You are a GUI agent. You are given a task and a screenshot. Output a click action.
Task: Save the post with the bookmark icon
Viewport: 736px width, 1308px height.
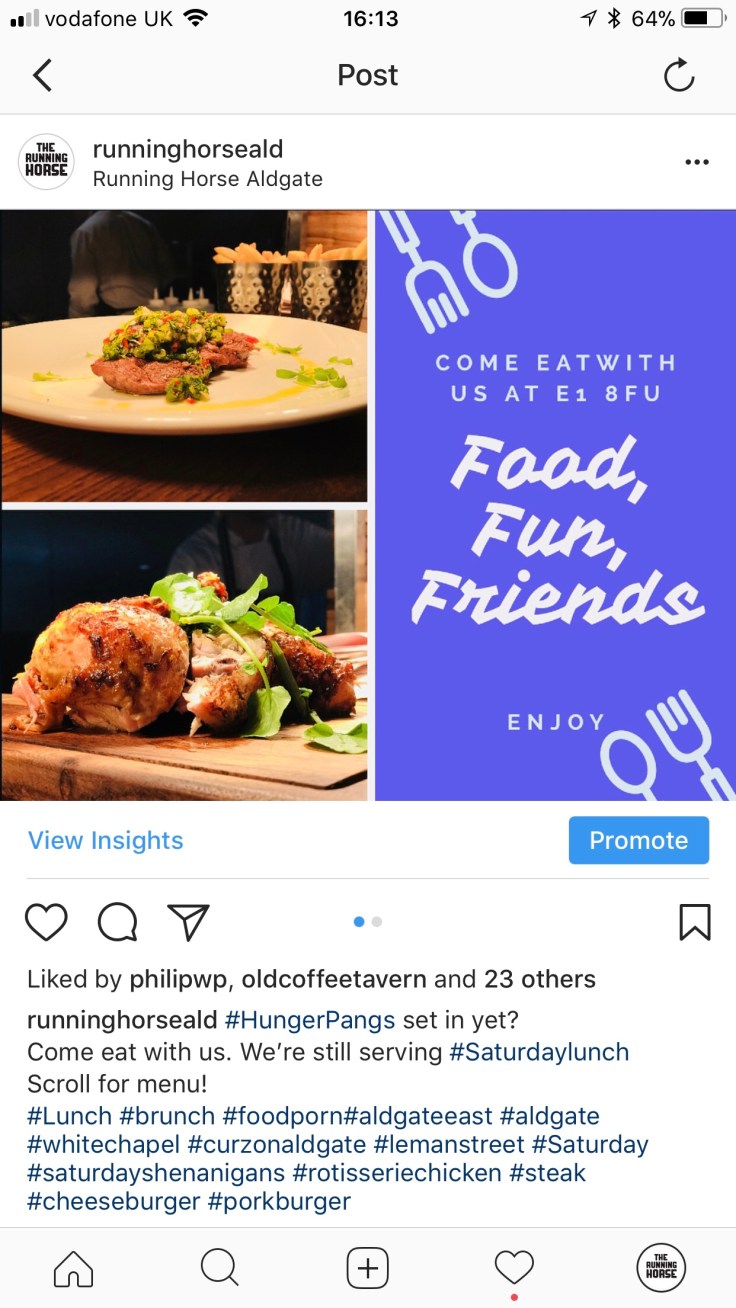point(694,922)
